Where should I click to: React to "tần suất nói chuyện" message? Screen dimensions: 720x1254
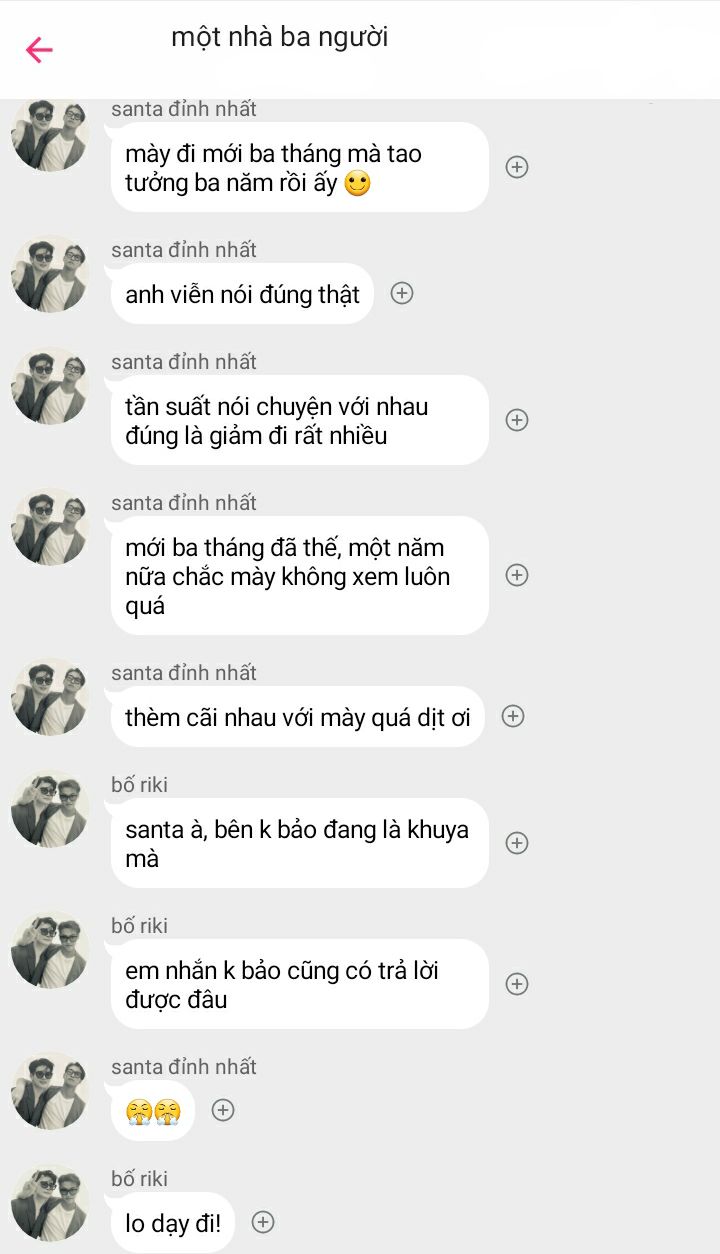517,420
